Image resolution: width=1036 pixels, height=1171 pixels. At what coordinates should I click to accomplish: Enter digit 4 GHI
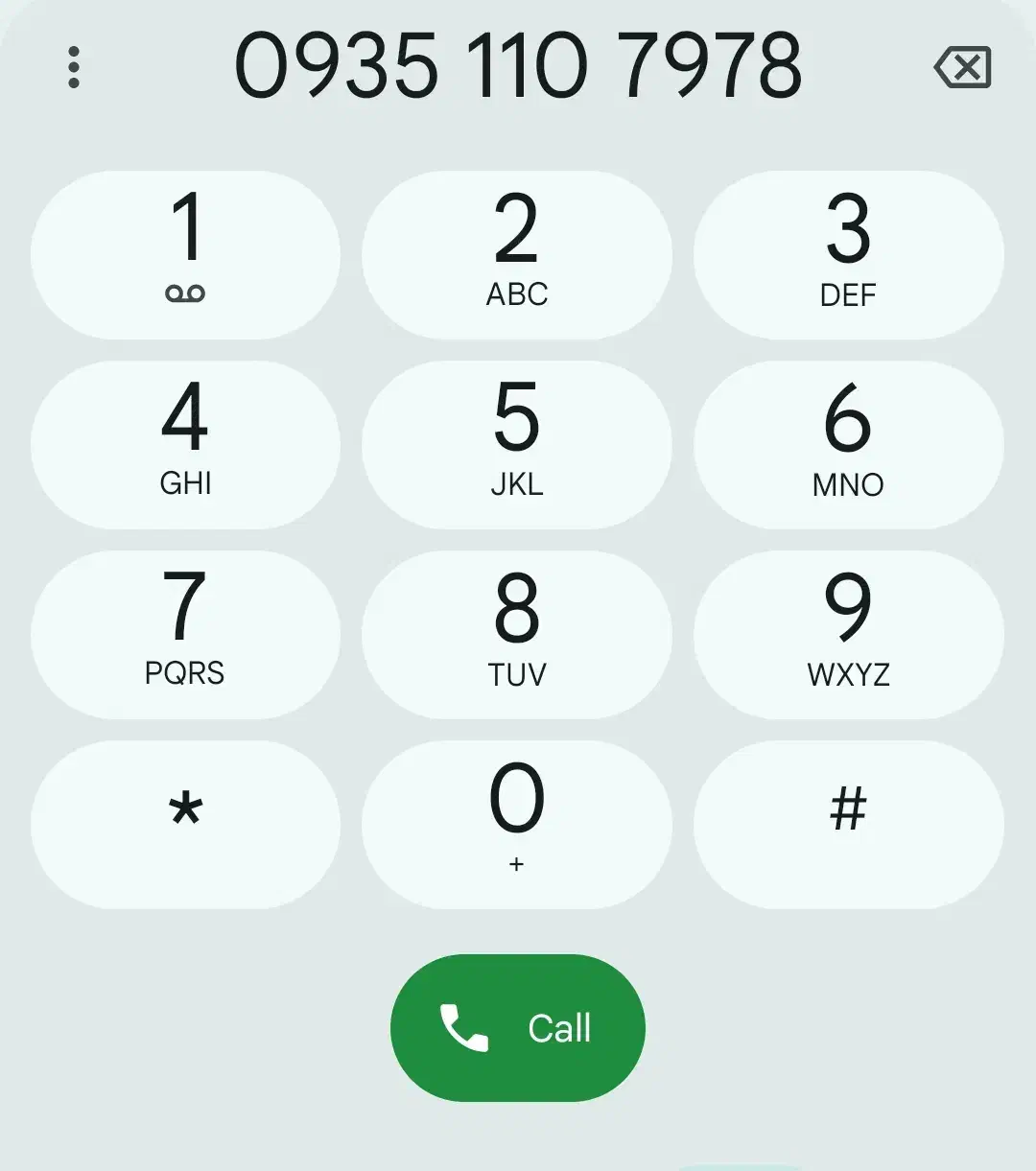(x=185, y=444)
